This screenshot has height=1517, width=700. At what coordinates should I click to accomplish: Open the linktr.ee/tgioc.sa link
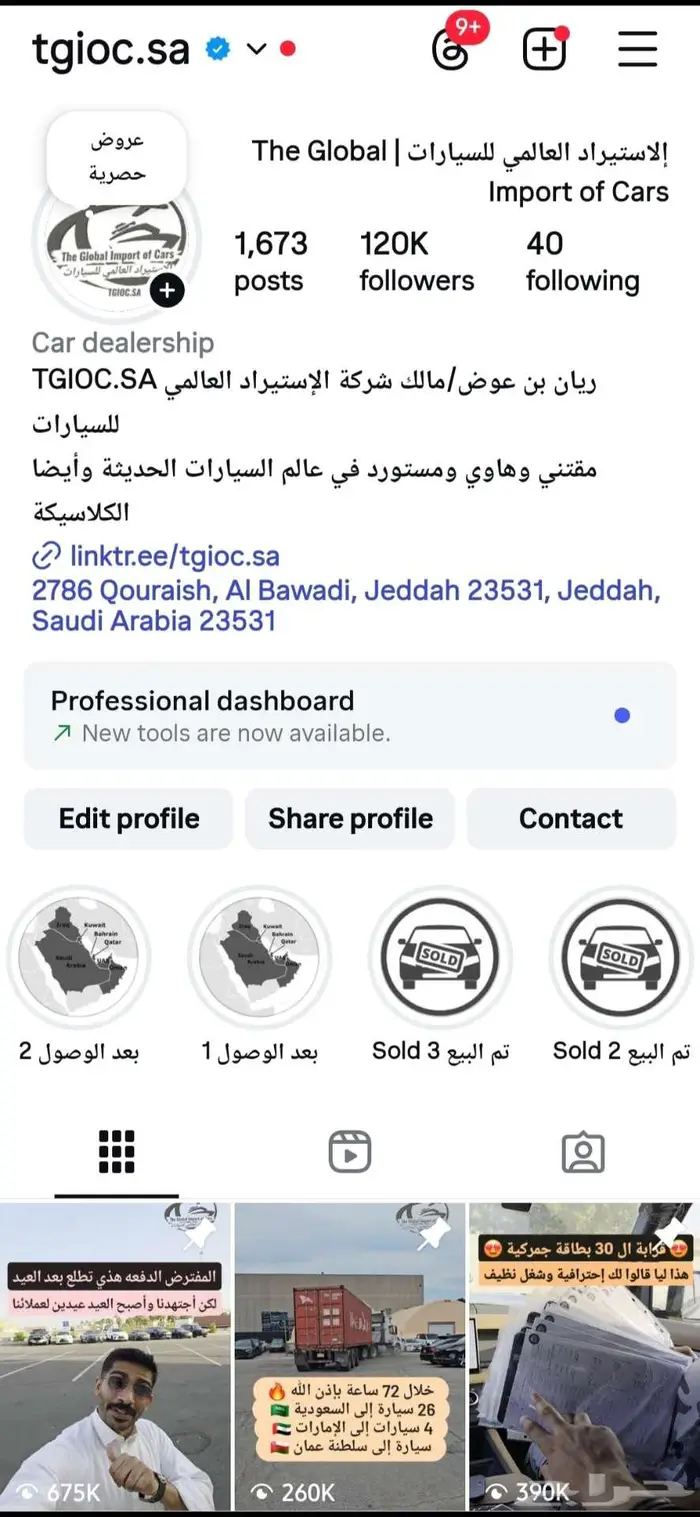pos(174,556)
